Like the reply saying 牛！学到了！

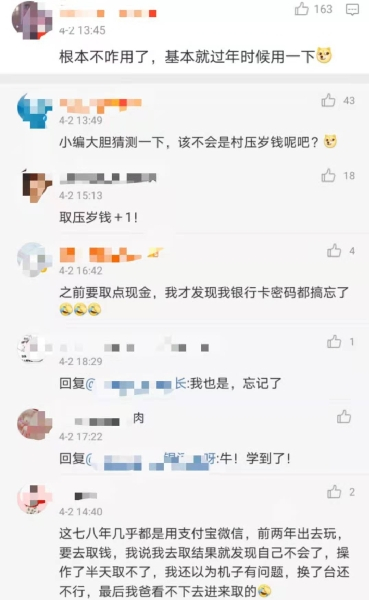coord(344,417)
